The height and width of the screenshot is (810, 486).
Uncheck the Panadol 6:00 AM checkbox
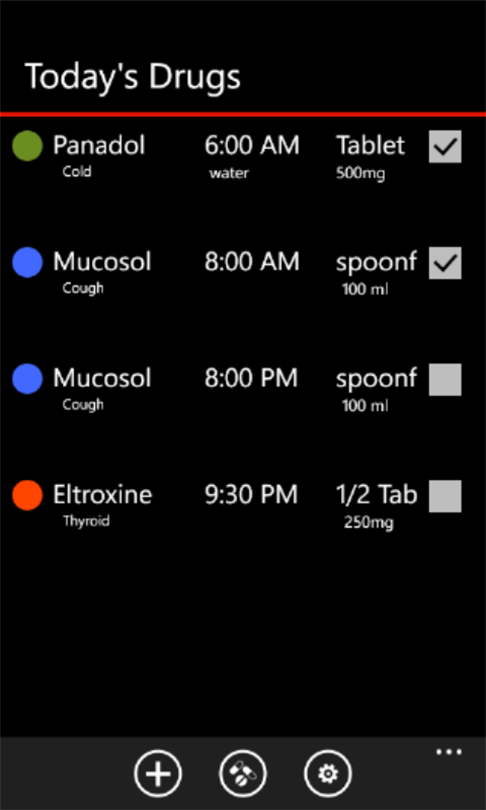point(445,147)
